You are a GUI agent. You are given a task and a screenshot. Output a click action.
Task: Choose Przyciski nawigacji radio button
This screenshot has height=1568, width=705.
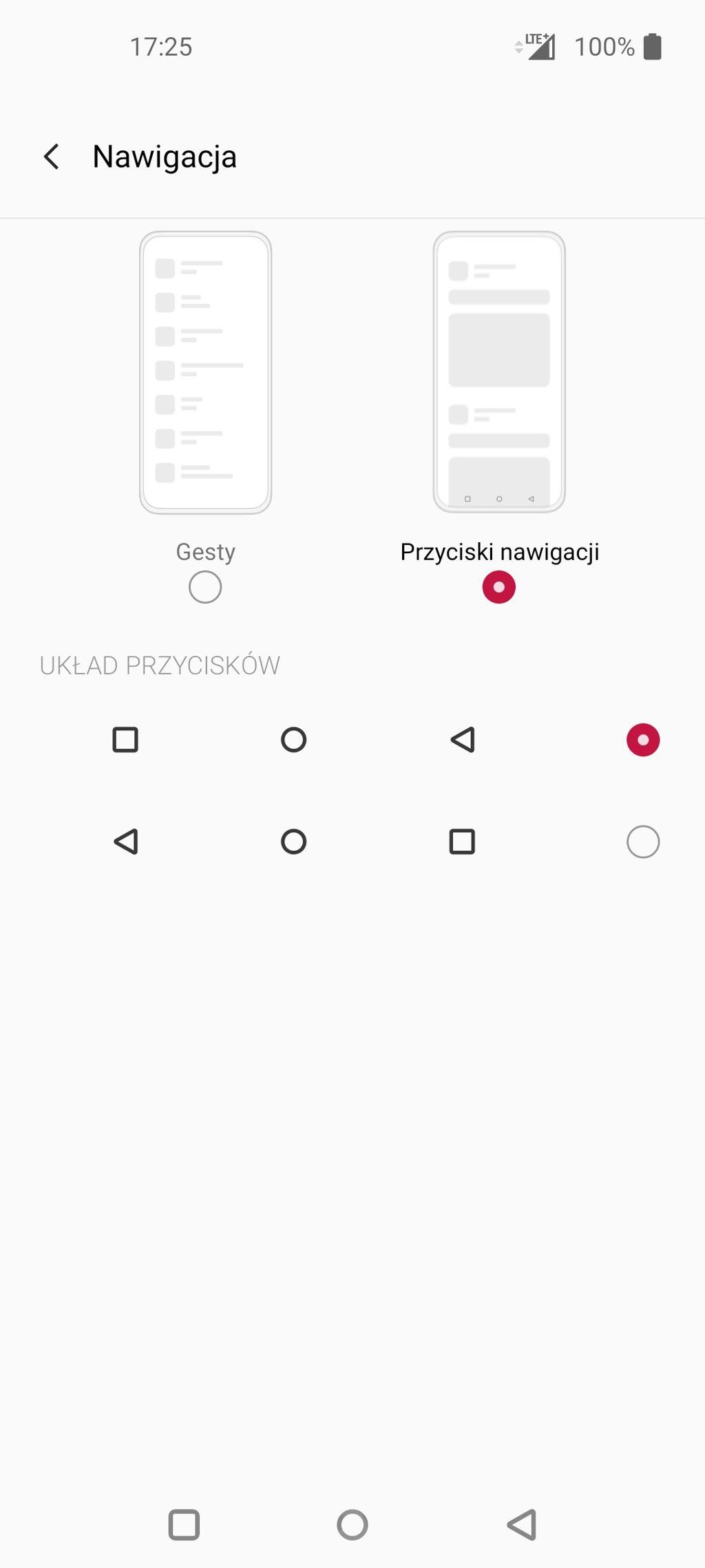pyautogui.click(x=499, y=588)
